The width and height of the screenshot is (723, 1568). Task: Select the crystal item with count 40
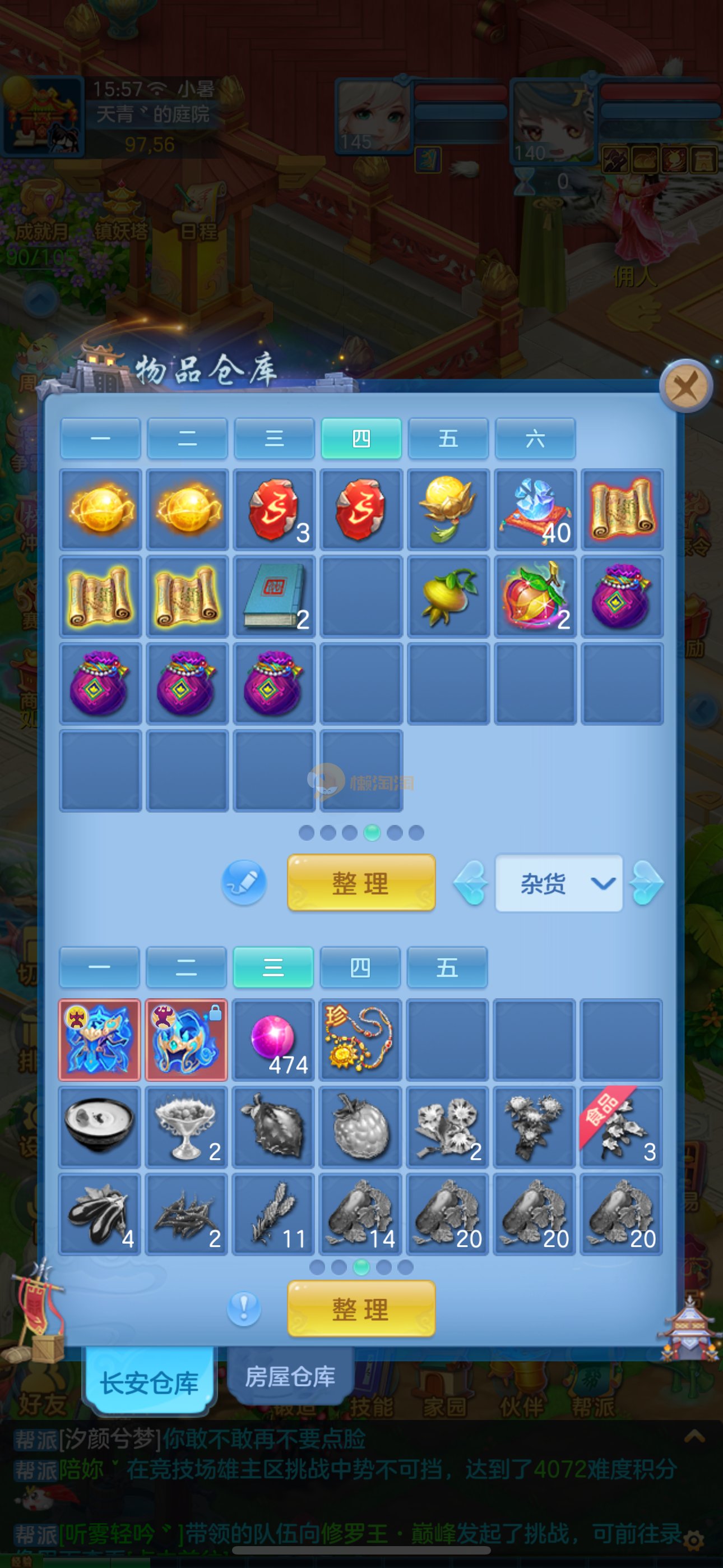pos(535,510)
